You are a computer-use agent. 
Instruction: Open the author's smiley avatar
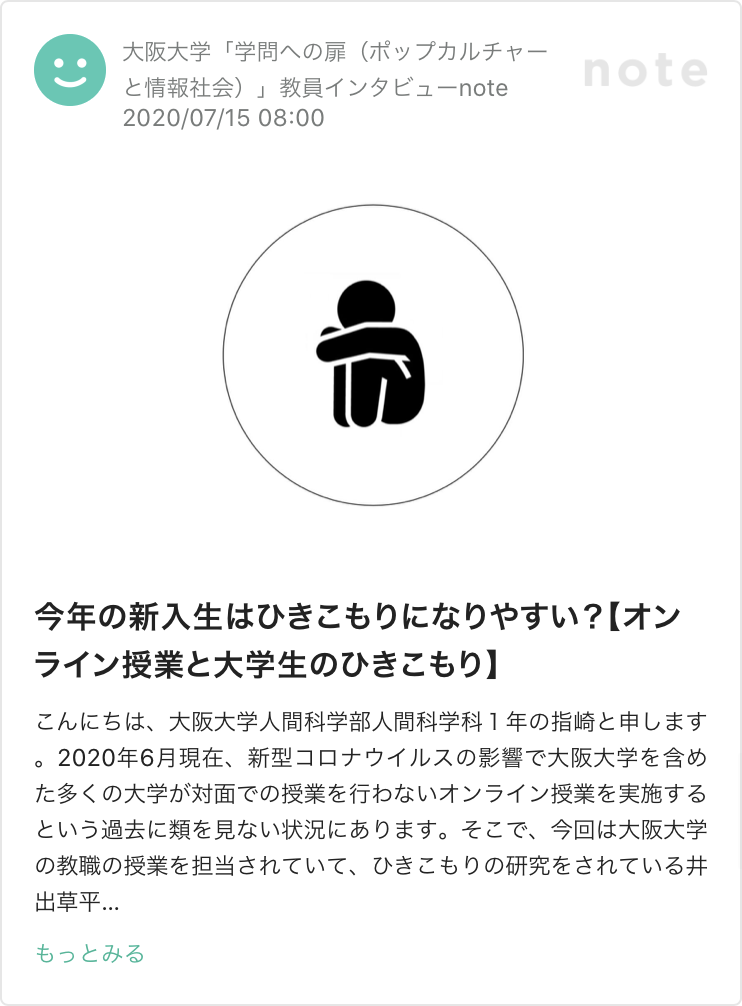pyautogui.click(x=70, y=70)
